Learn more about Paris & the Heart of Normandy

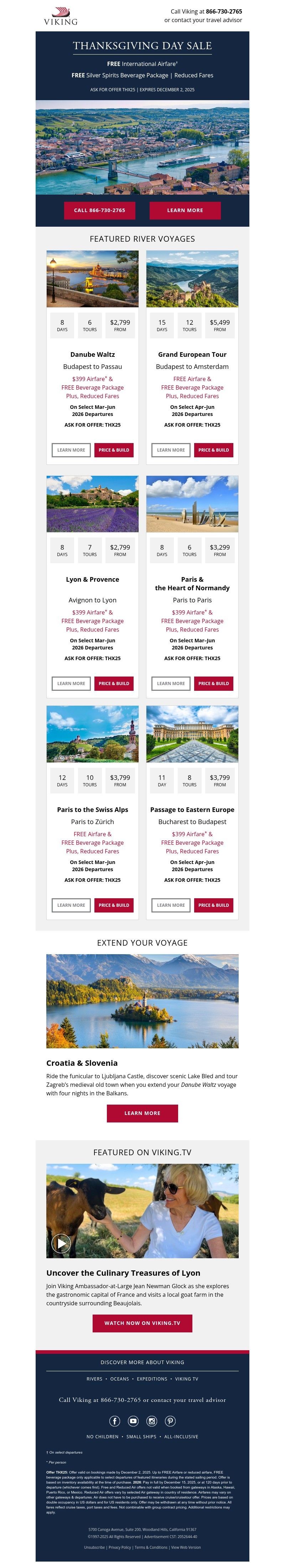(x=171, y=684)
